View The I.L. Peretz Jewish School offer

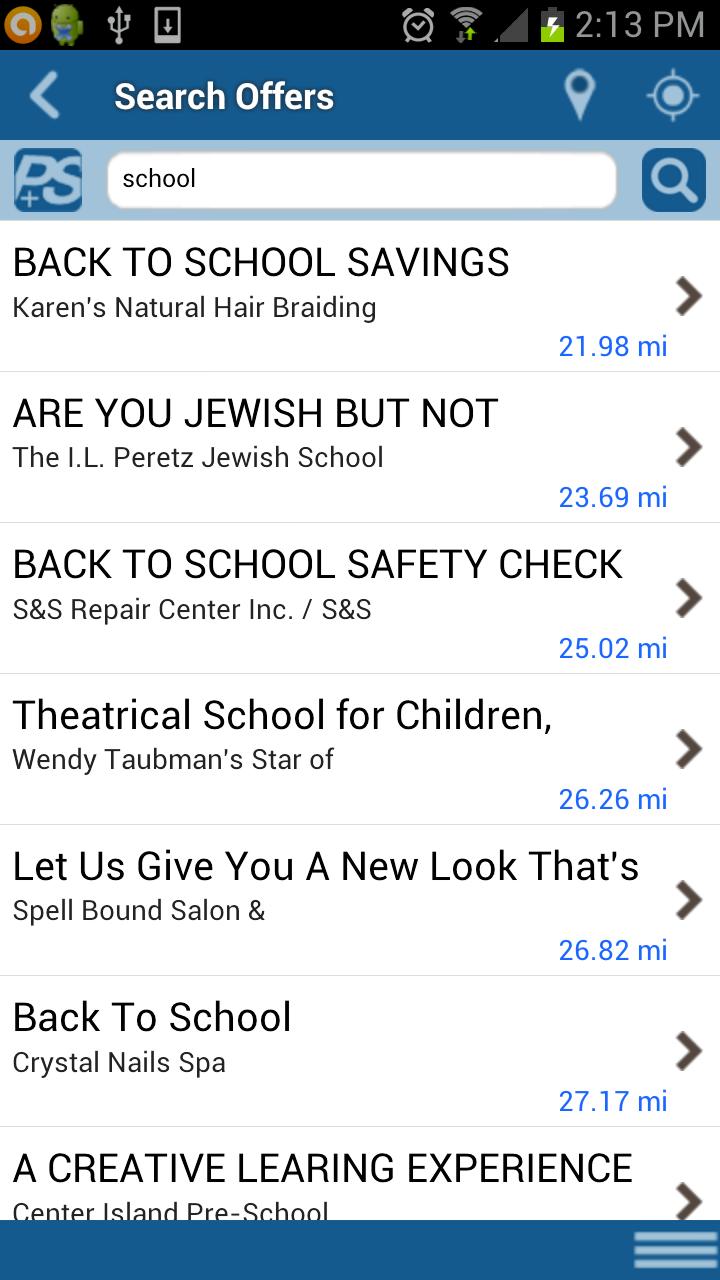coord(360,447)
